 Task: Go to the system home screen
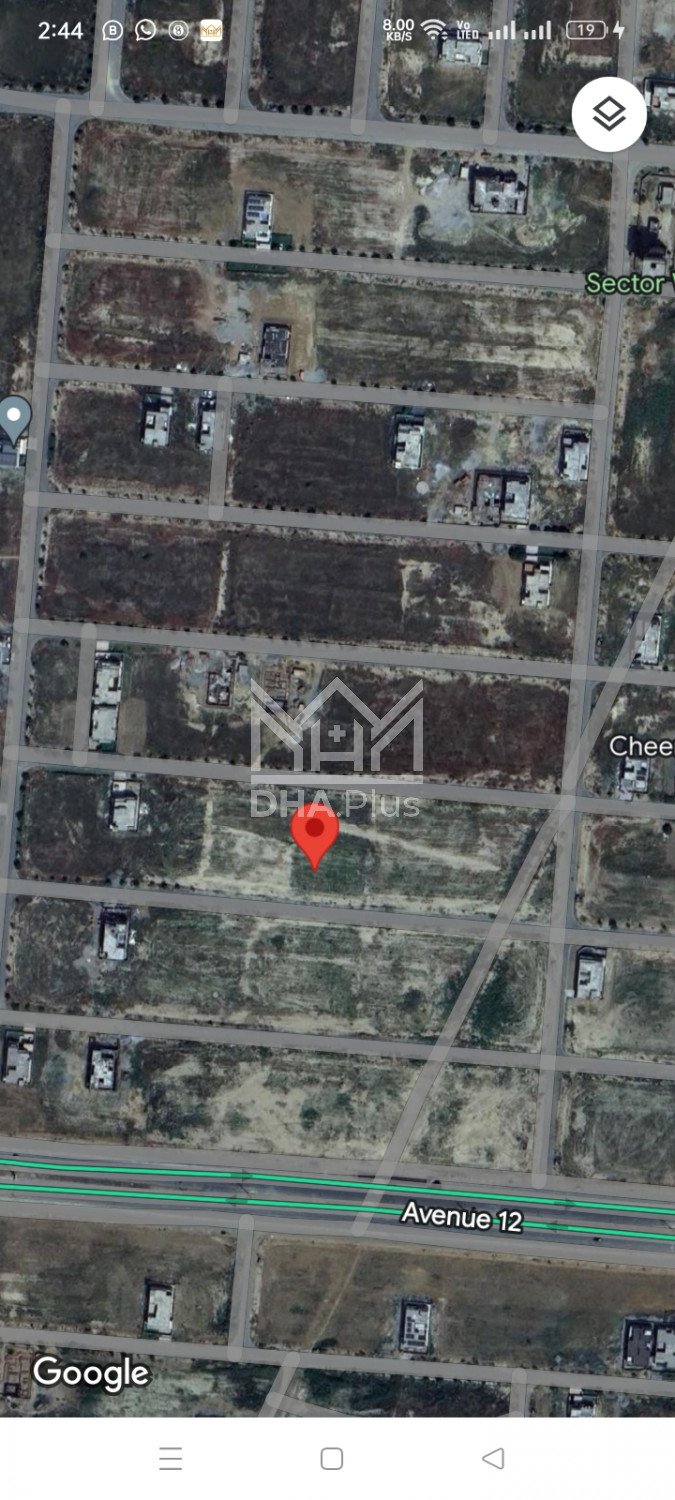coord(332,1458)
